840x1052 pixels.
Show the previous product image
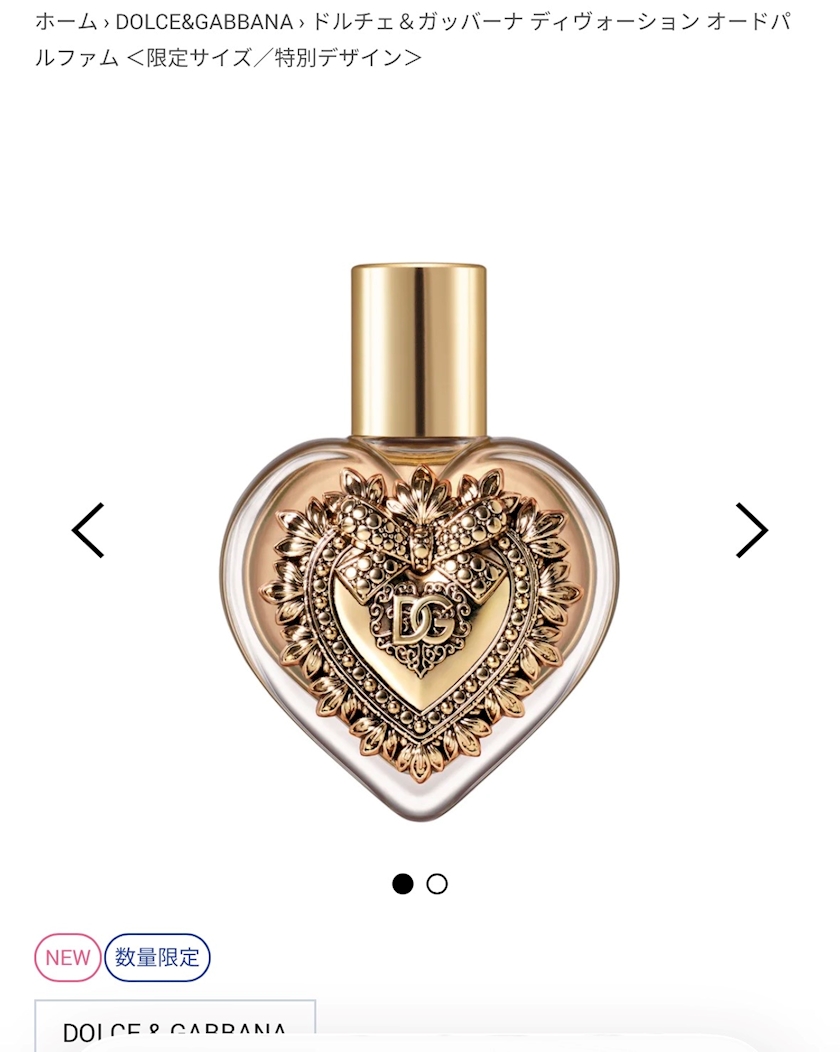coord(88,530)
